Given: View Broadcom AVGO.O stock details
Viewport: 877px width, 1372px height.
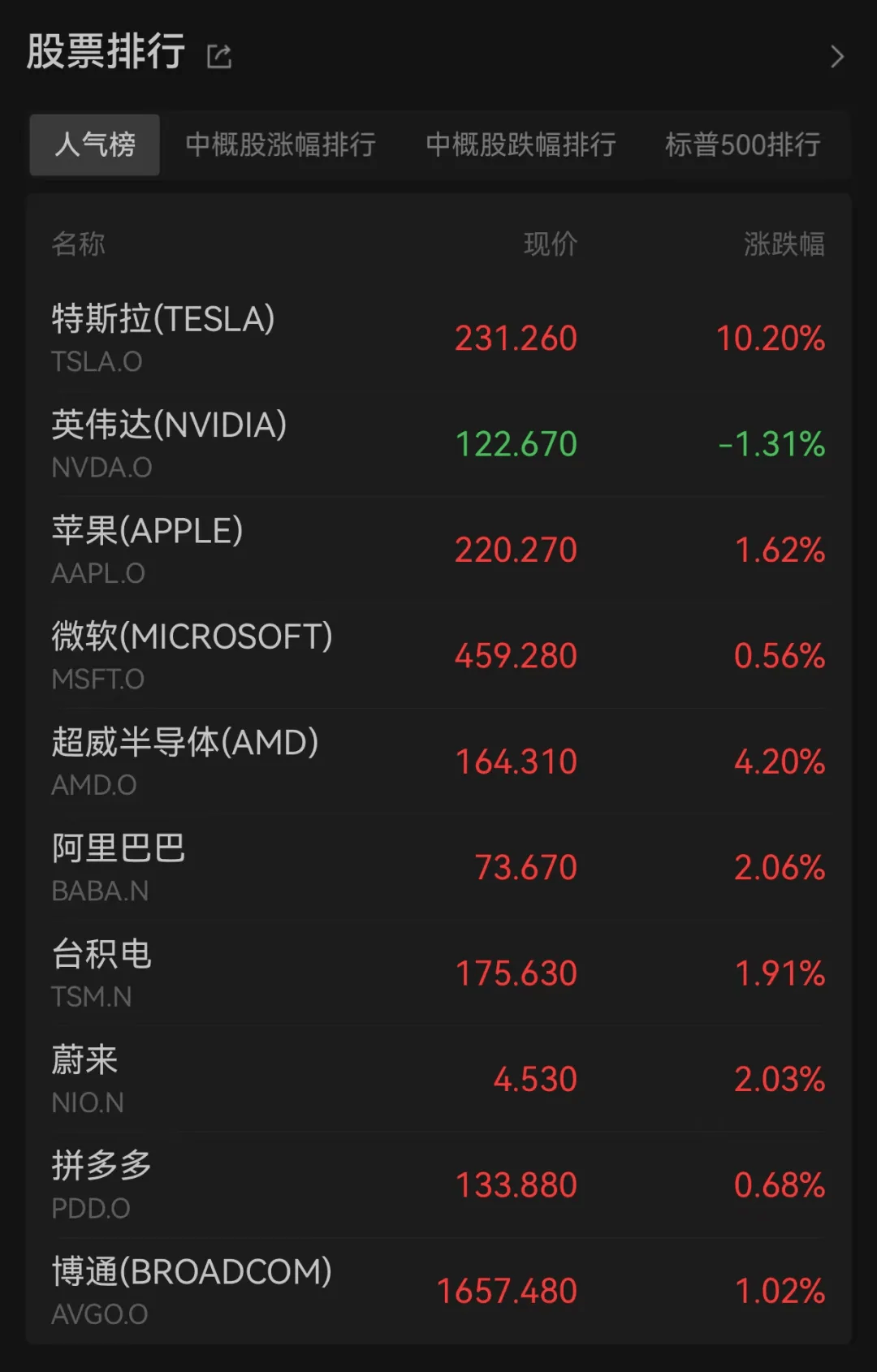Looking at the screenshot, I should click(x=438, y=1290).
